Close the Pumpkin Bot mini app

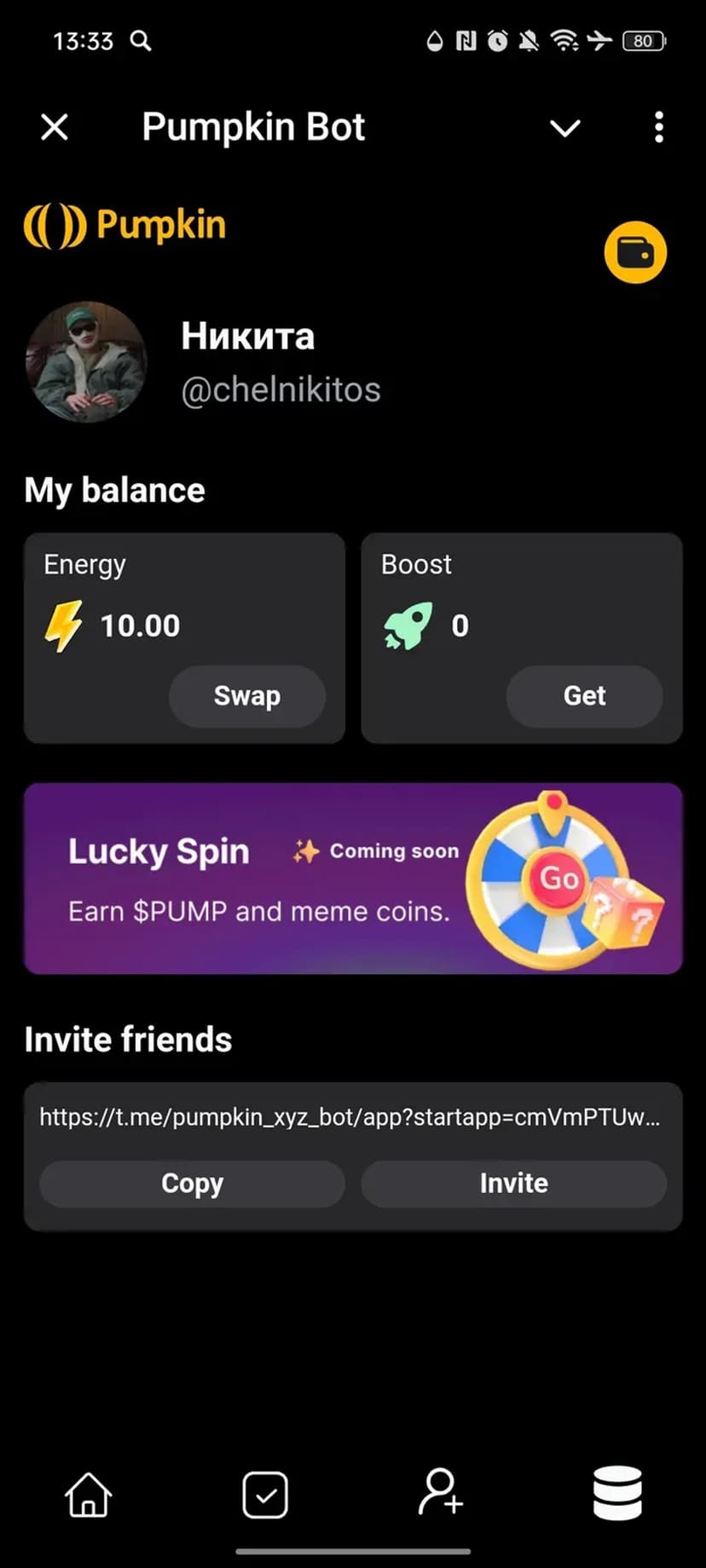pyautogui.click(x=55, y=128)
